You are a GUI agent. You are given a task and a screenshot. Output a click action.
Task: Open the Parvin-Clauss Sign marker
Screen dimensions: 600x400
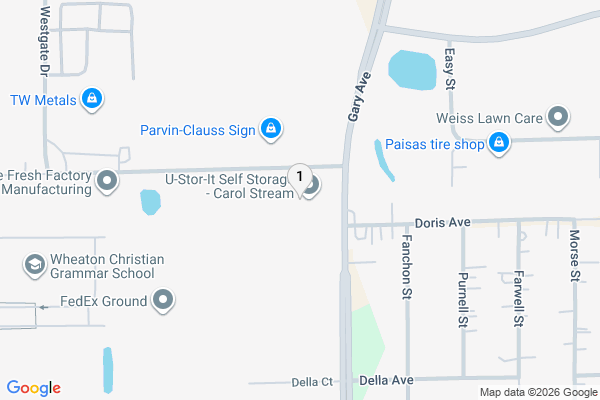pyautogui.click(x=270, y=128)
